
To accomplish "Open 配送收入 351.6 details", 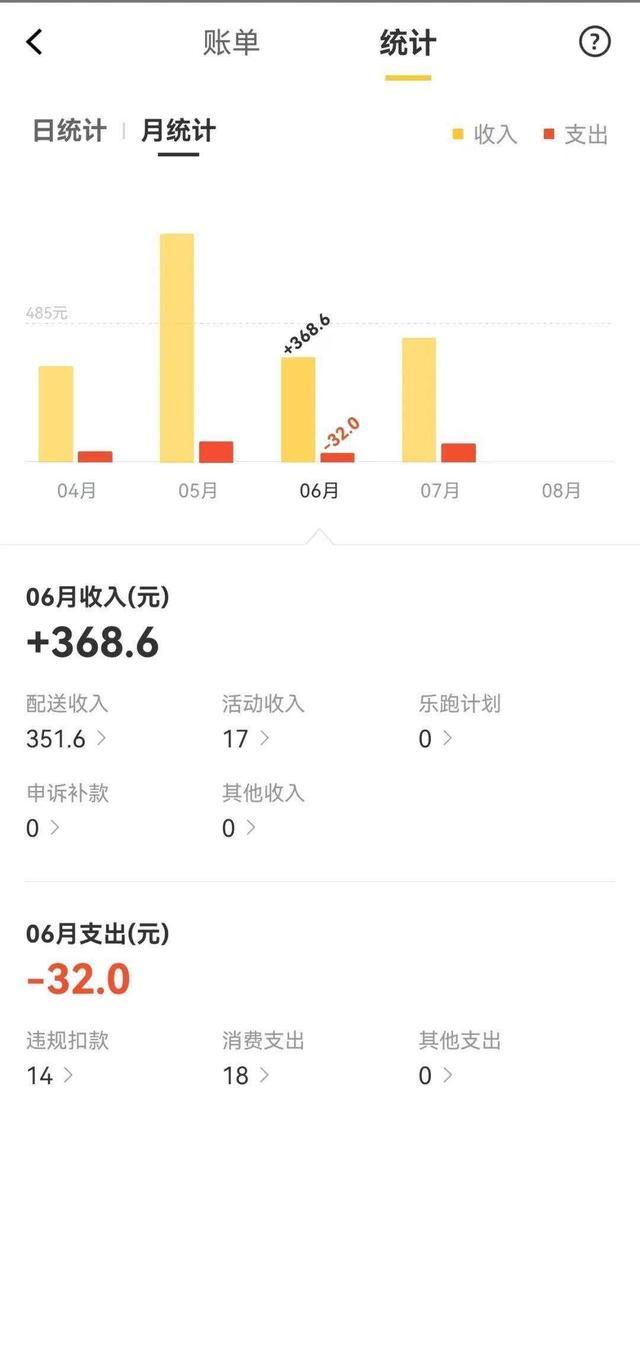I will (x=67, y=722).
